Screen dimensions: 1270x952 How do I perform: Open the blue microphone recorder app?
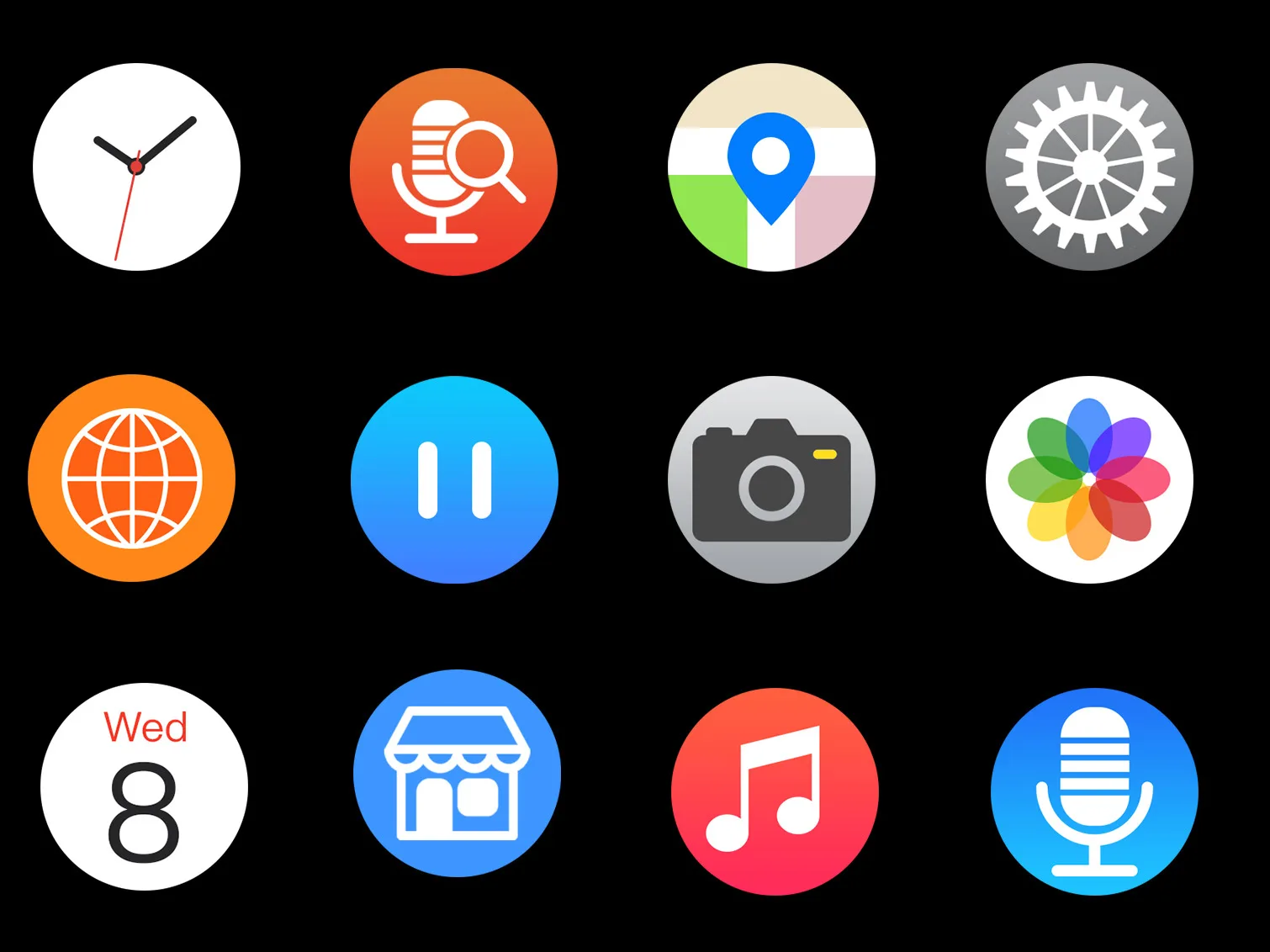(1094, 791)
